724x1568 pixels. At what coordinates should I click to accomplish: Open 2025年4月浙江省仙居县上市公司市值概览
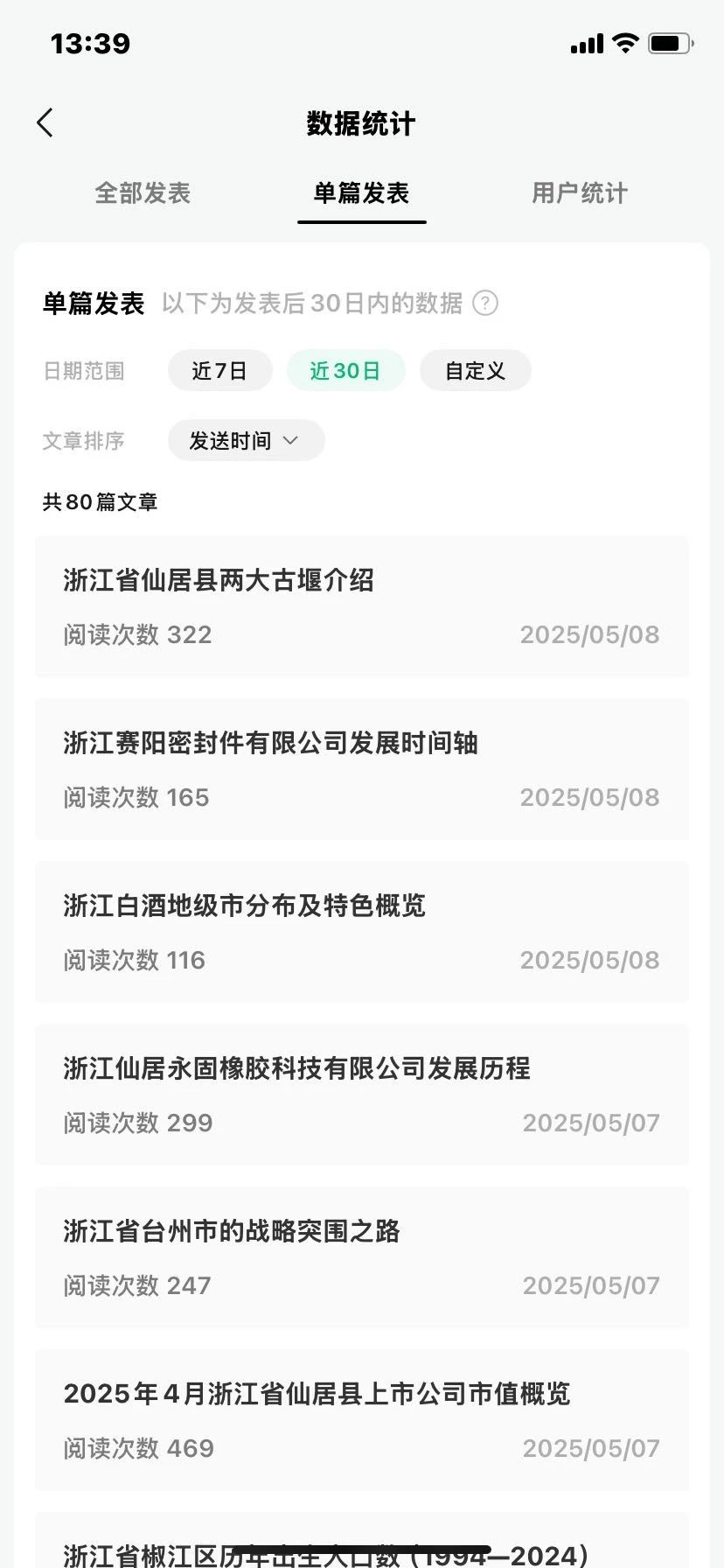[x=362, y=1420]
